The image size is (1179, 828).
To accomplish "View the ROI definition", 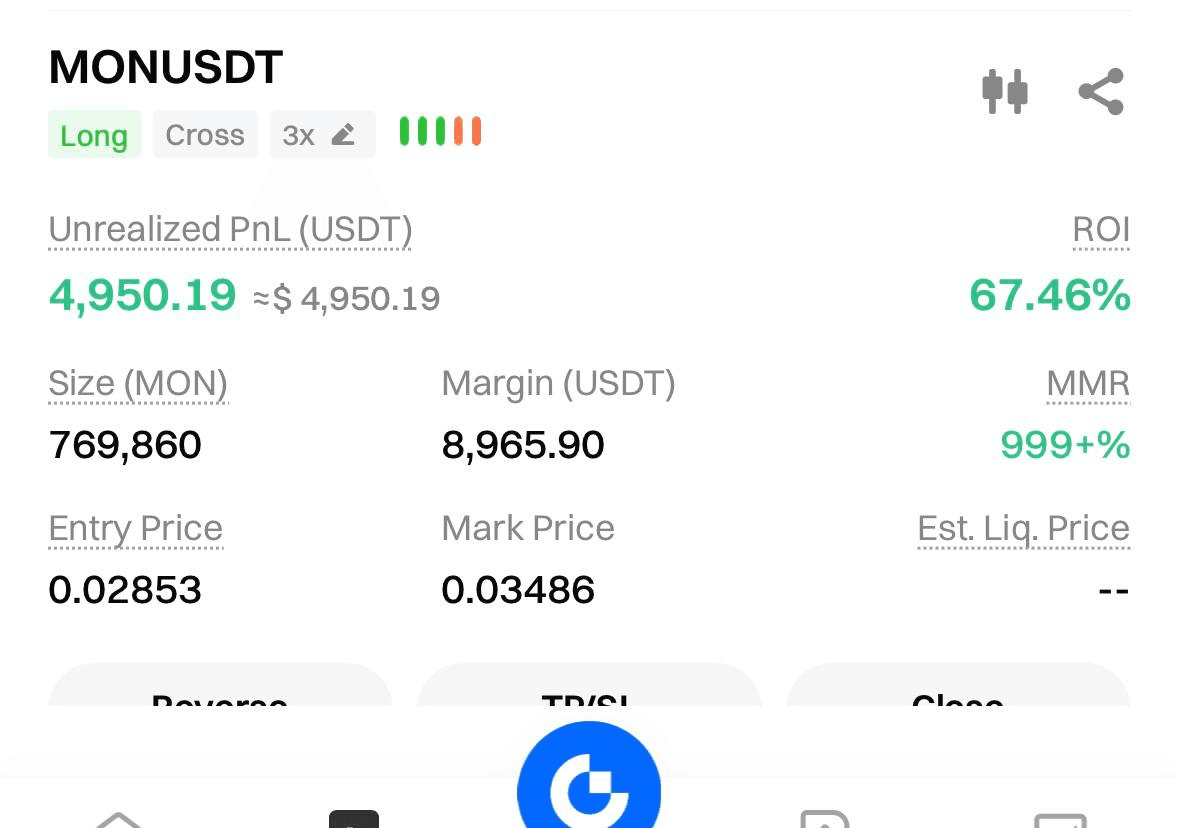I will (x=1101, y=231).
